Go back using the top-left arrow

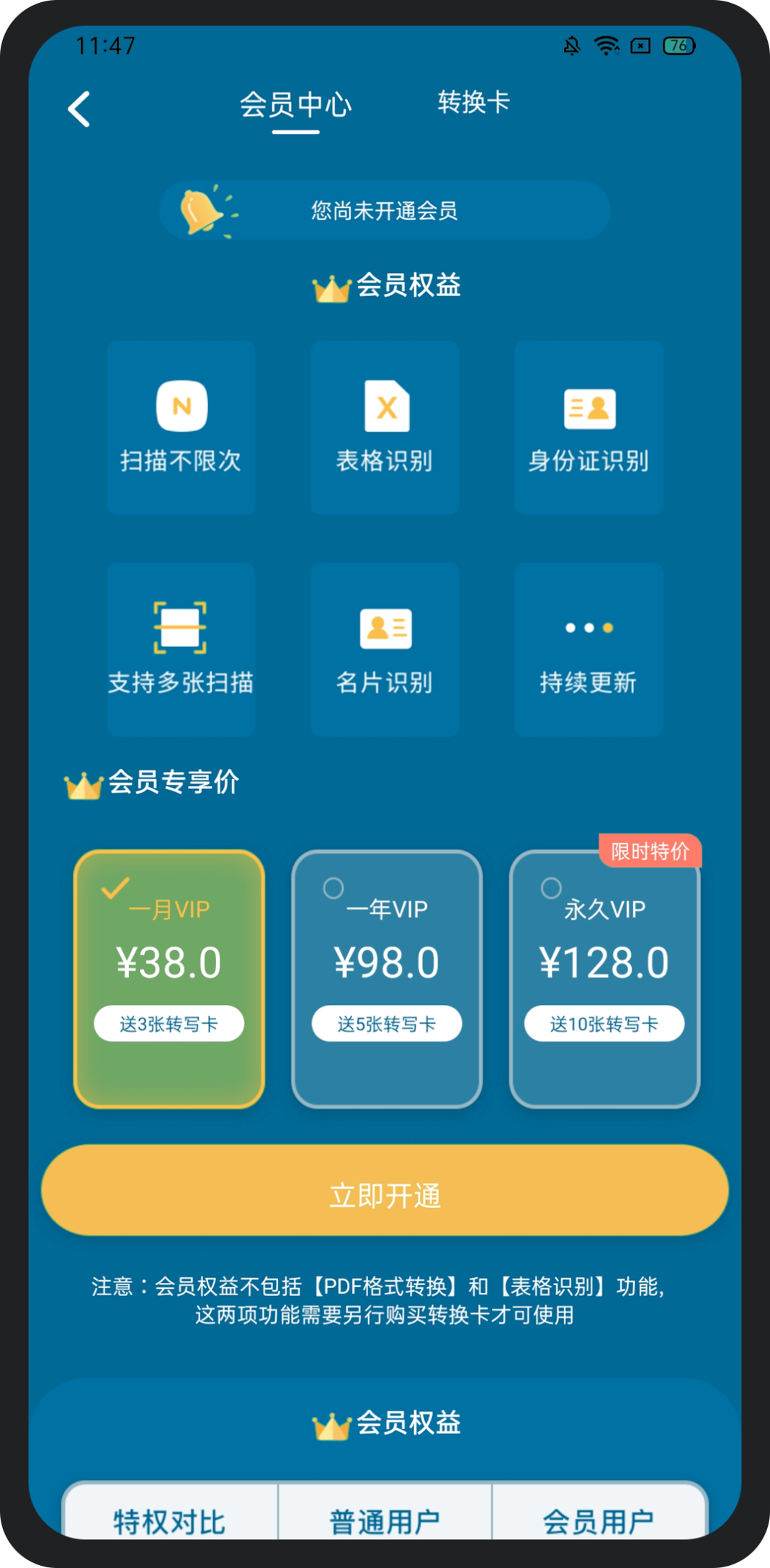(79, 109)
